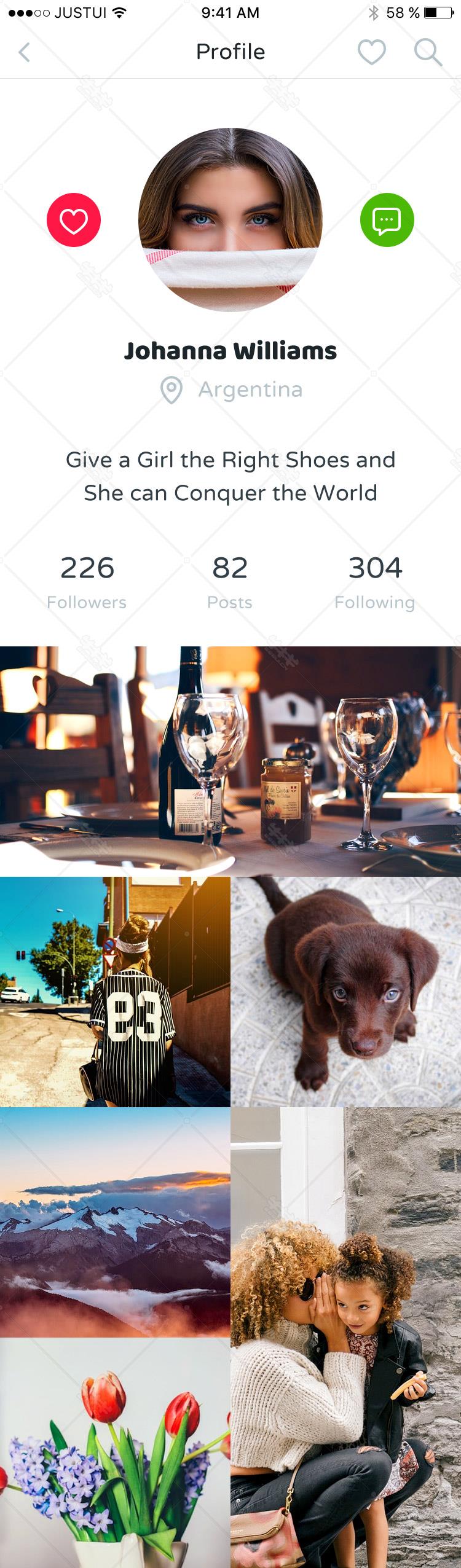
Task: View Johanna Williams' profile picture
Action: tap(230, 220)
